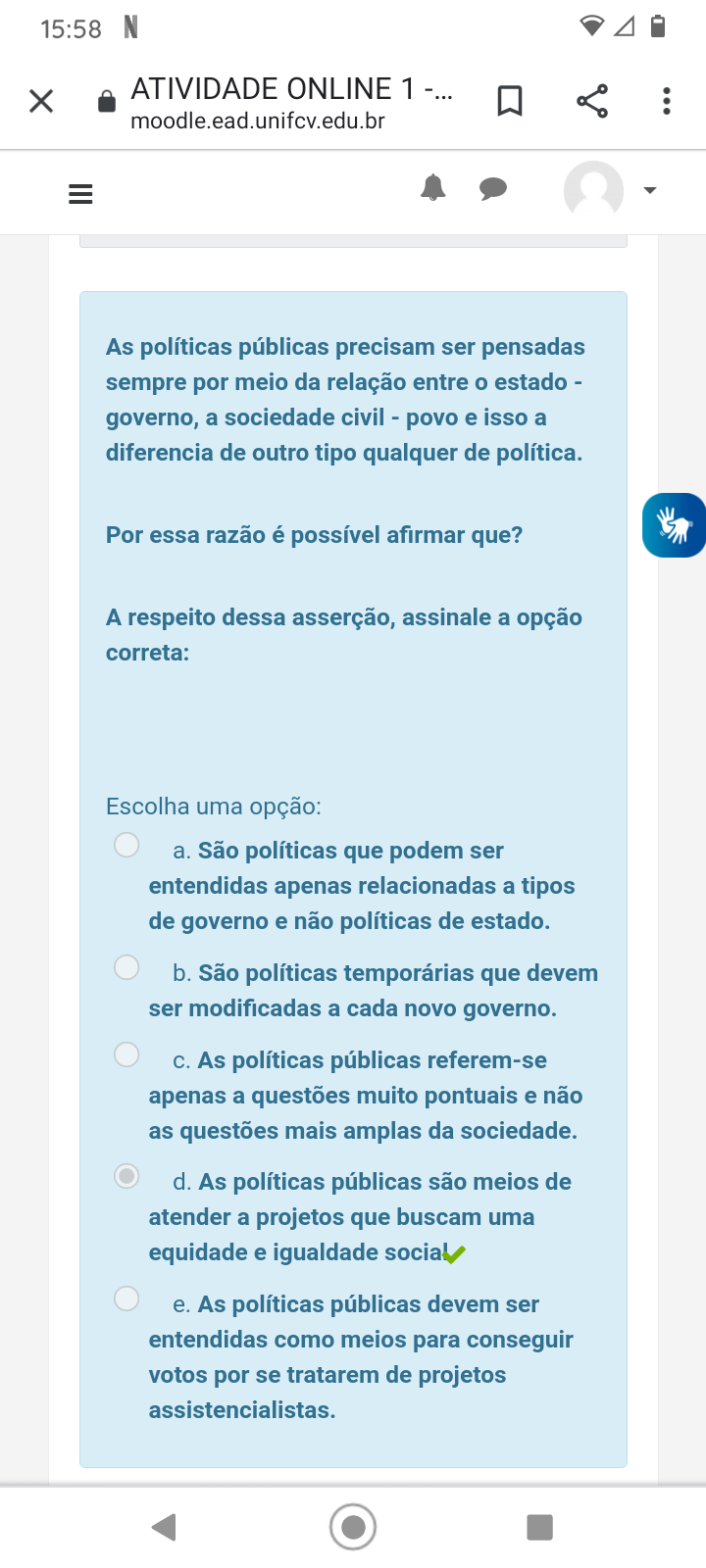
Task: Go to the home screen
Action: [353, 1527]
